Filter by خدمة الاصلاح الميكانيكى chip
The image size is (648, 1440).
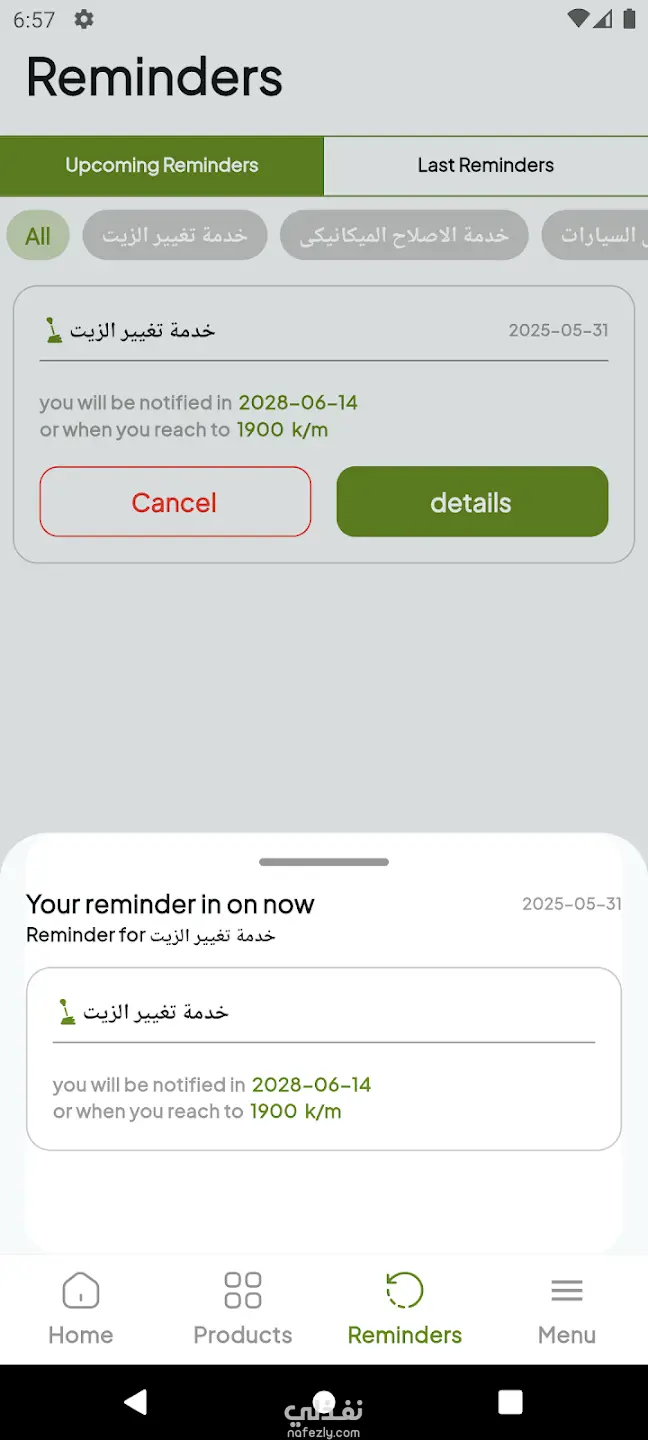coord(404,236)
